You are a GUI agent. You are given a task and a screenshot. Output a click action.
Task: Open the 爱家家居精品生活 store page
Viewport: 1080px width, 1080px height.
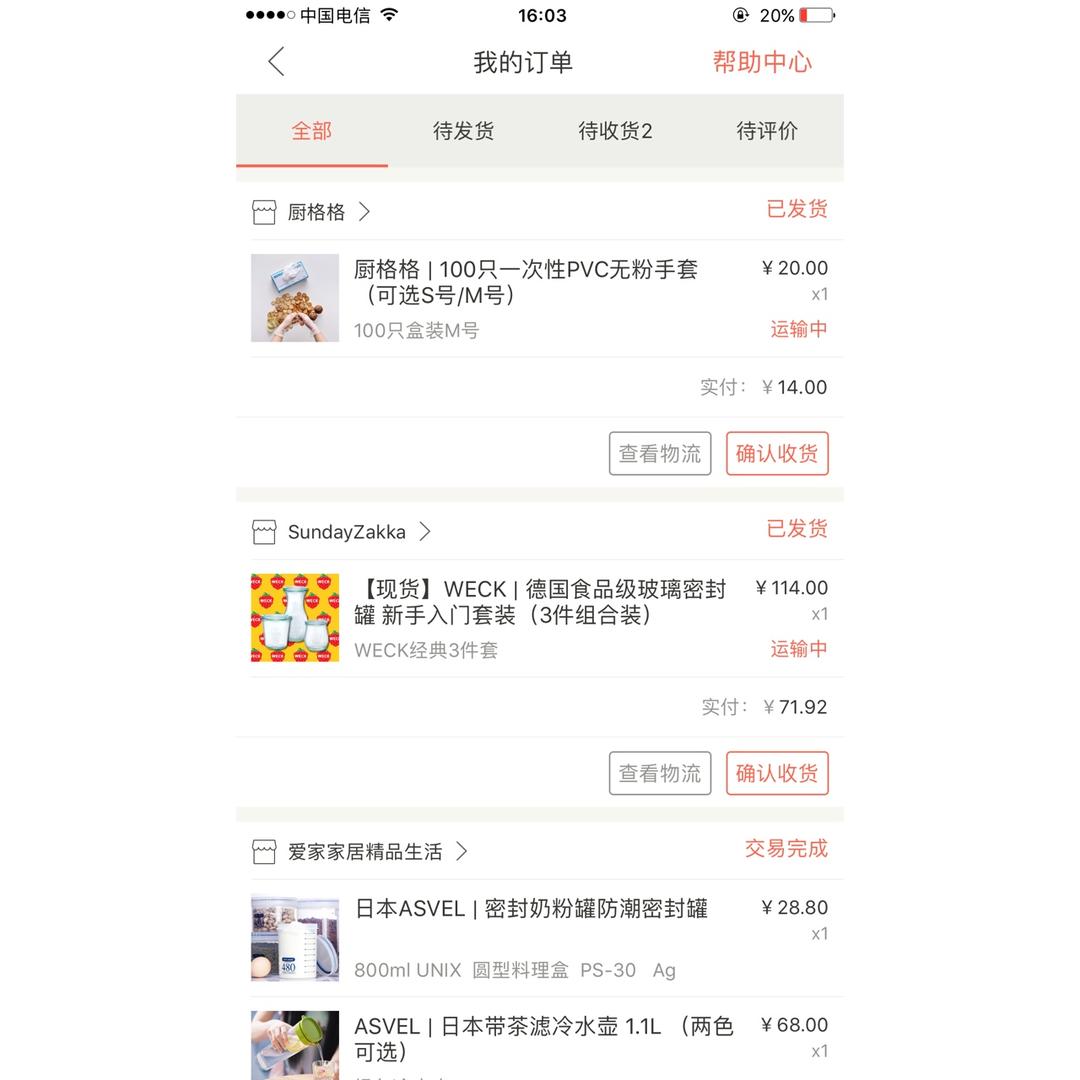tap(365, 852)
